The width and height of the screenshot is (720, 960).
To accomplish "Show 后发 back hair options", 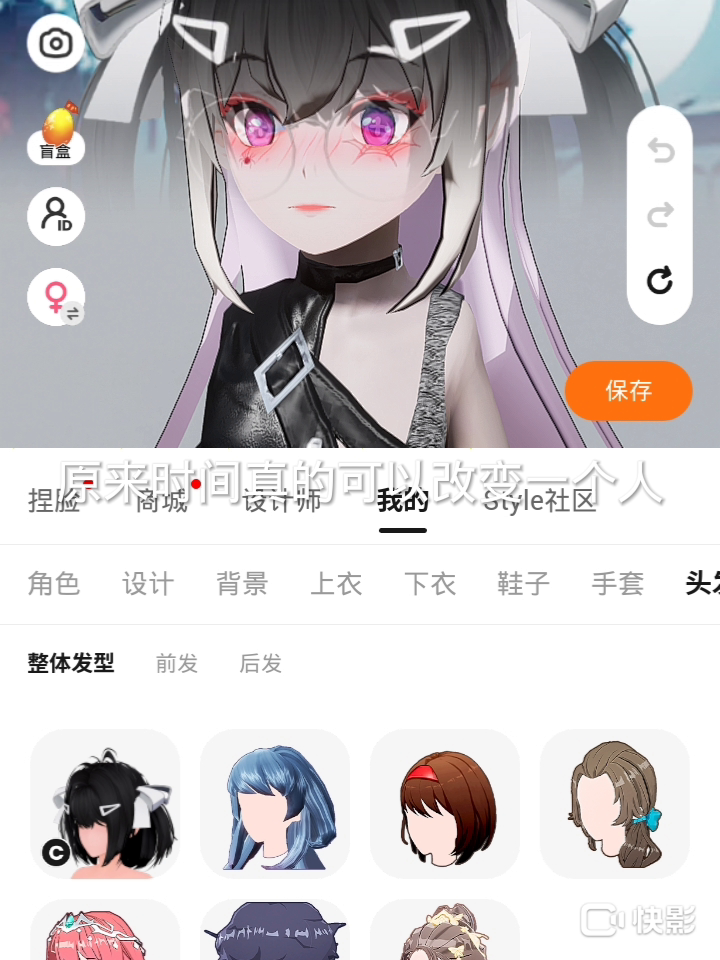I will pyautogui.click(x=260, y=663).
